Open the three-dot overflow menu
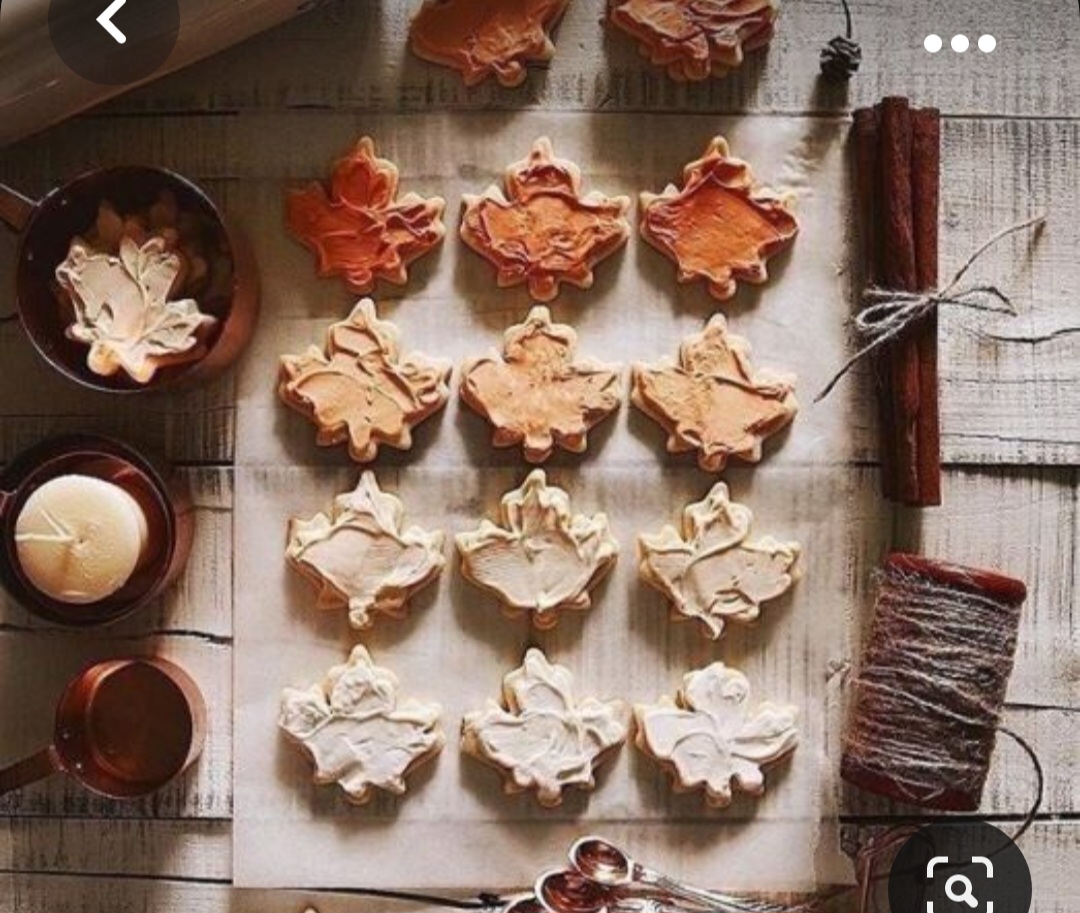This screenshot has width=1080, height=913. pos(959,43)
